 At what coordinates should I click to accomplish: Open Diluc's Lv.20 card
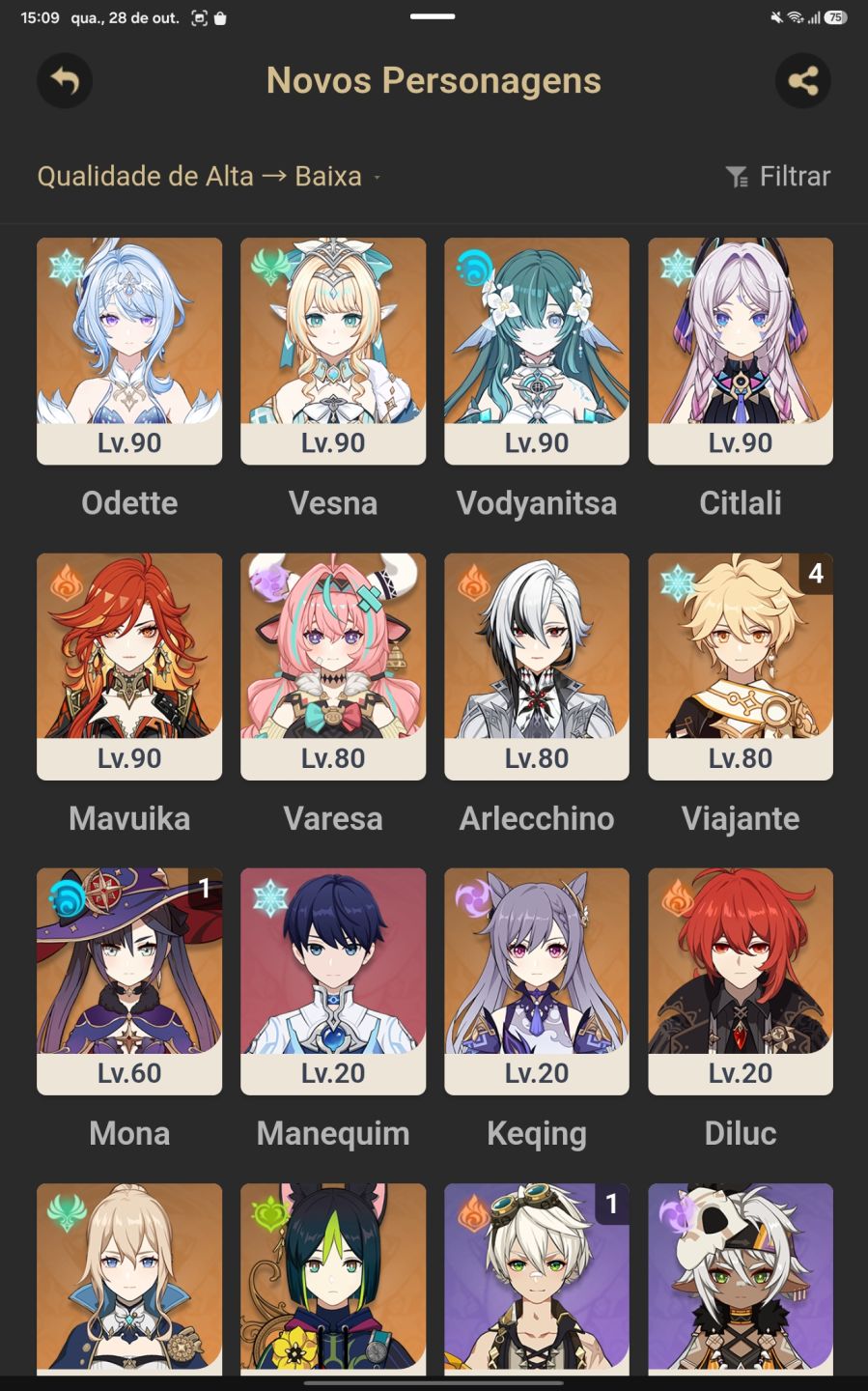741,981
